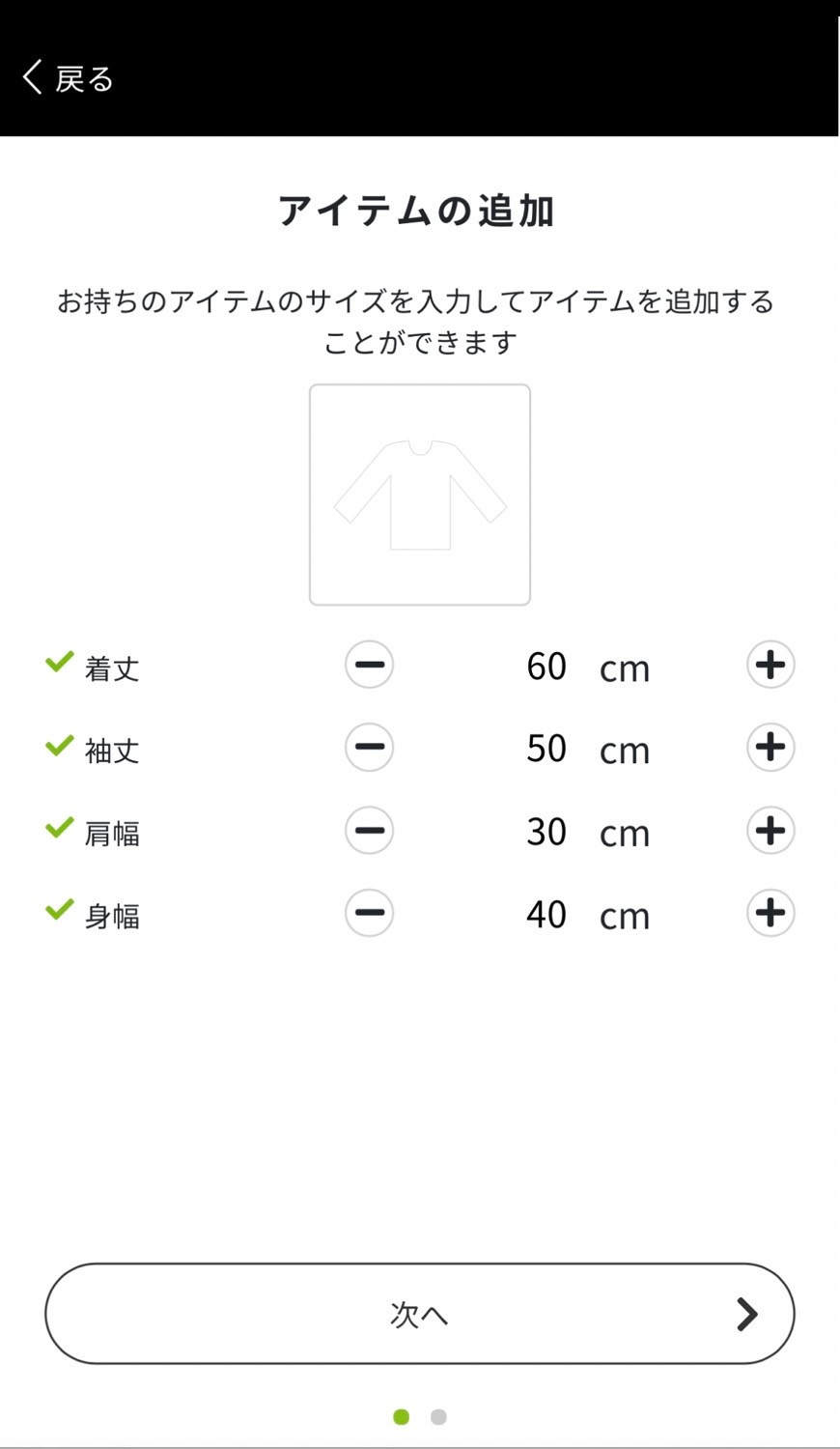Go back with the 戻る button
The height and width of the screenshot is (1449, 840).
point(68,78)
